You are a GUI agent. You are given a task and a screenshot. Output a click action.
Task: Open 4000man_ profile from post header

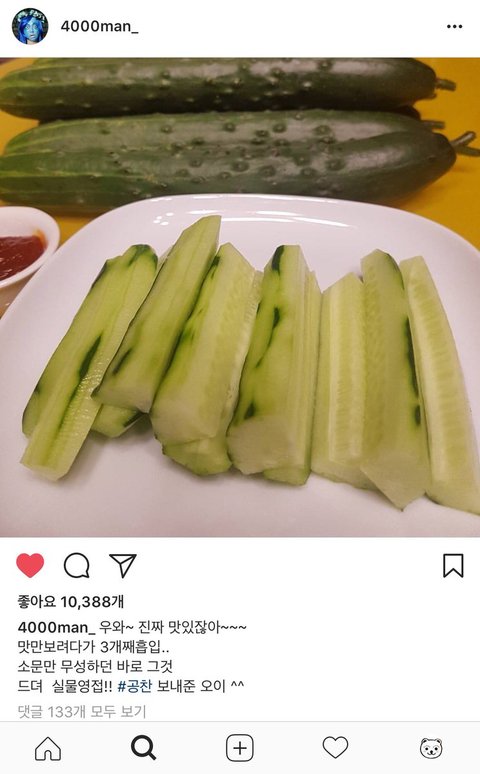tap(99, 26)
